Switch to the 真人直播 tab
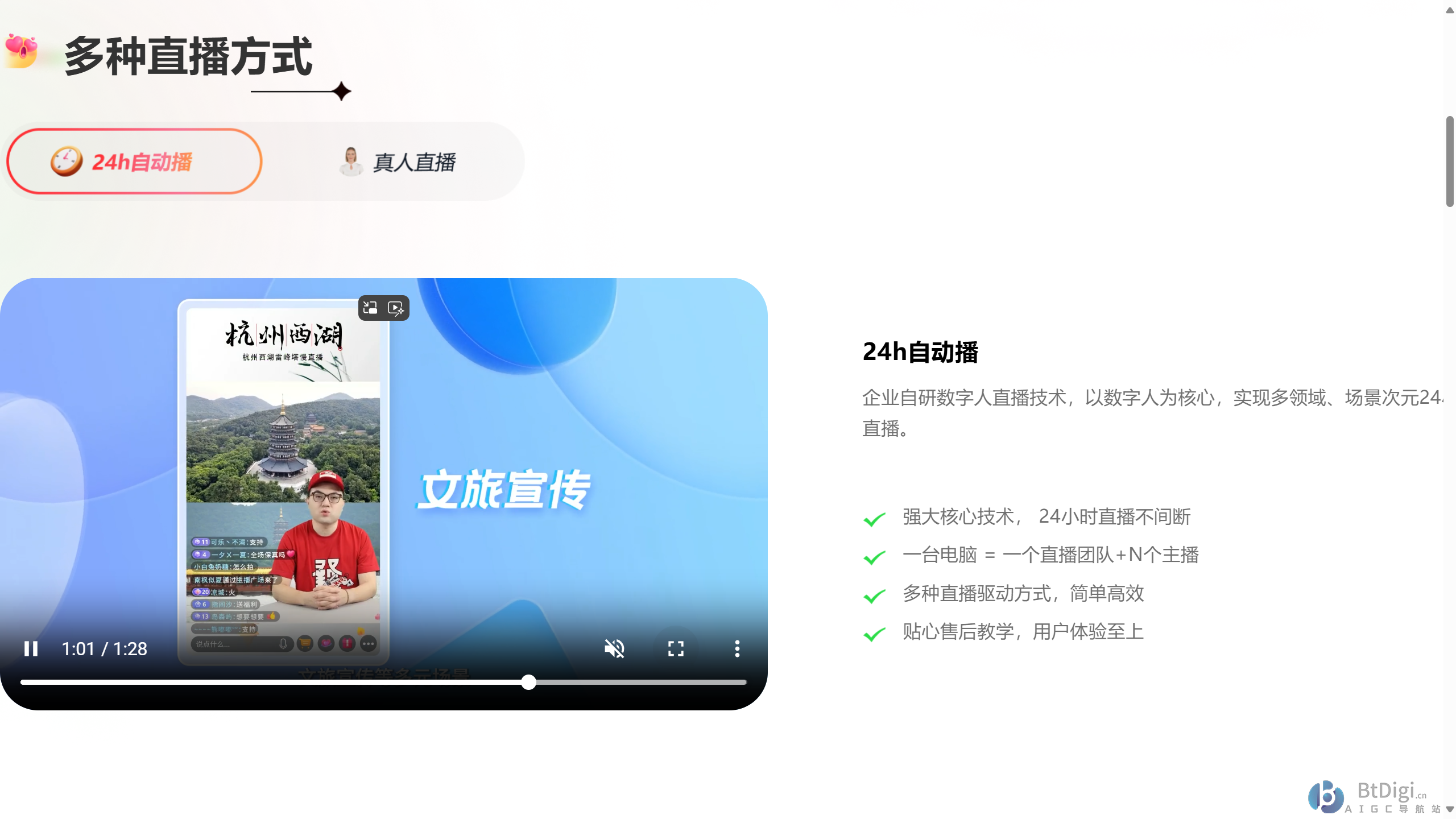Image resolution: width=1456 pixels, height=819 pixels. 398,162
